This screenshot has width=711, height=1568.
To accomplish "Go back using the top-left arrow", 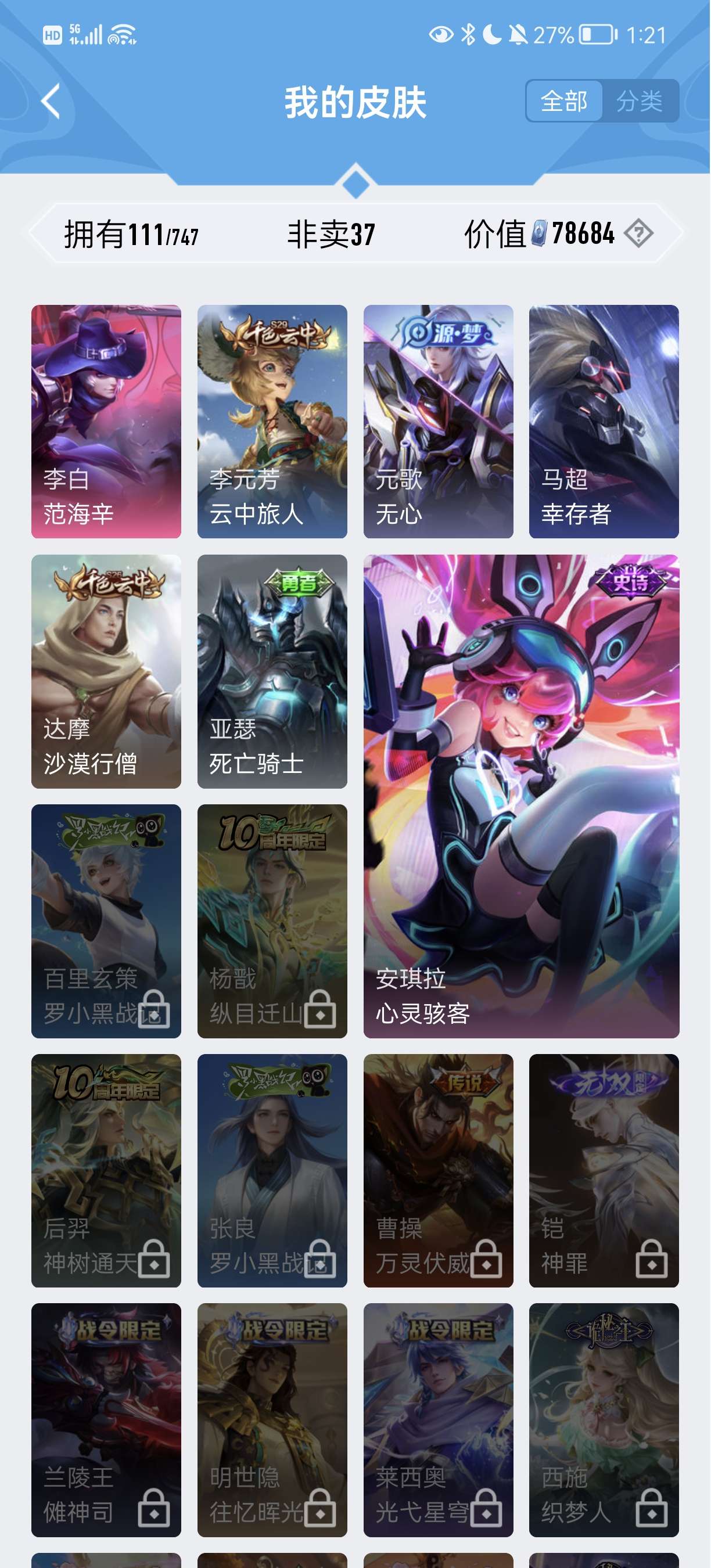I will coord(51,101).
